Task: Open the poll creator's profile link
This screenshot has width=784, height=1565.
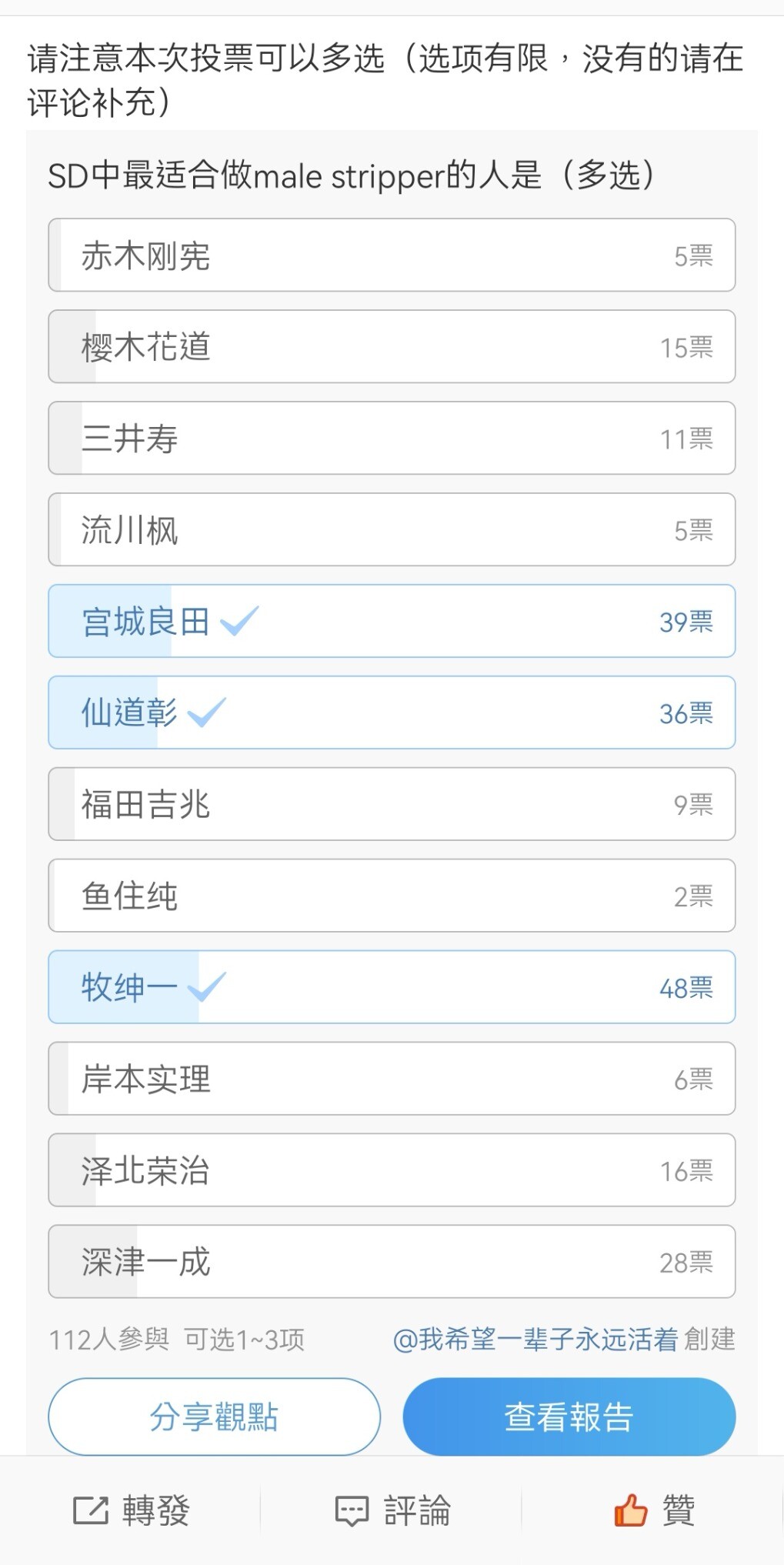Action: (x=535, y=1340)
